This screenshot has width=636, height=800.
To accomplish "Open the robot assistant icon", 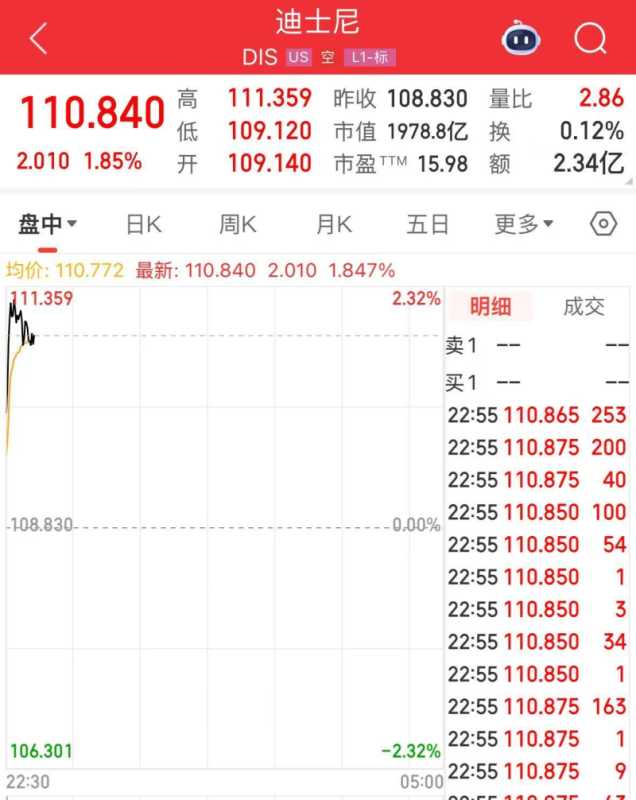I will click(519, 38).
